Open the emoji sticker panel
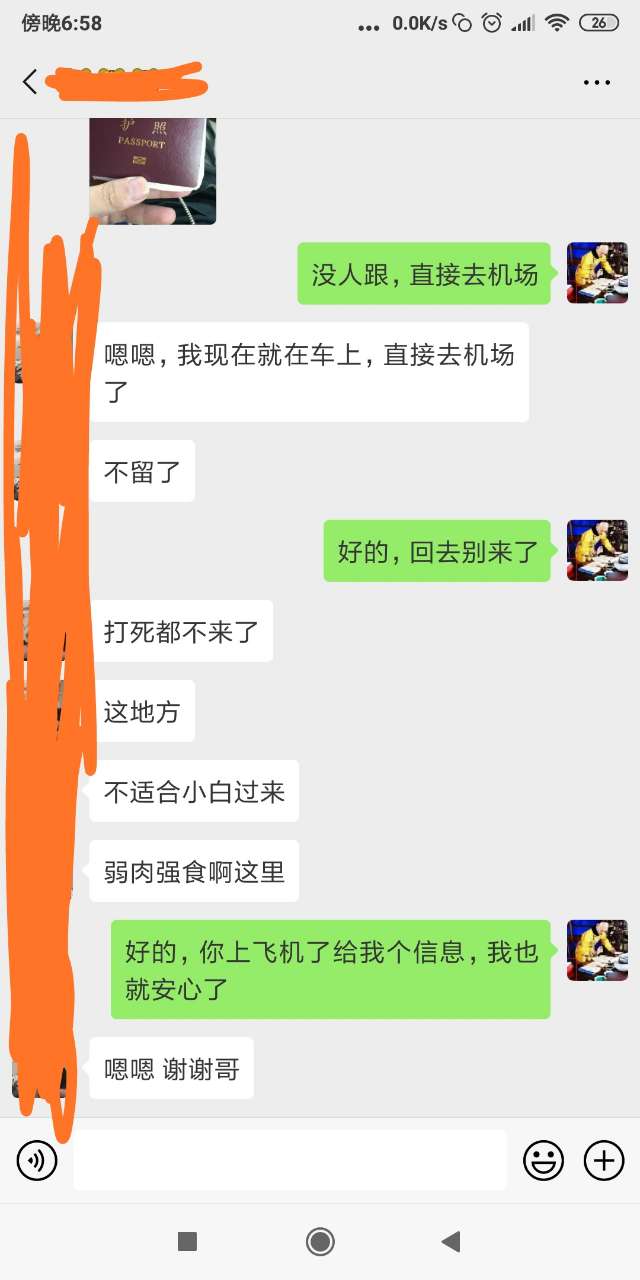 point(544,1161)
